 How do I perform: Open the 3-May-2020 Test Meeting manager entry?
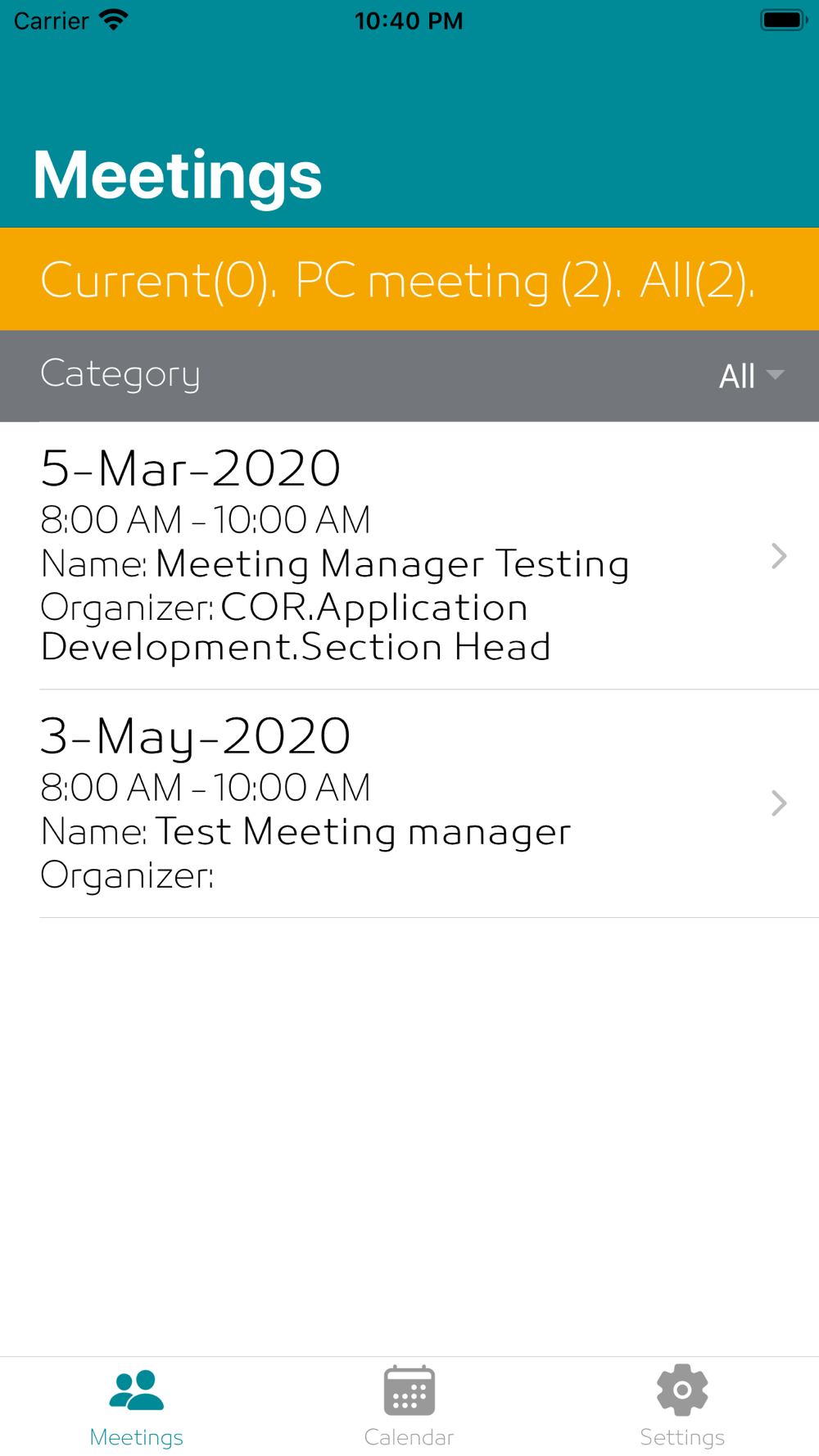tap(409, 803)
